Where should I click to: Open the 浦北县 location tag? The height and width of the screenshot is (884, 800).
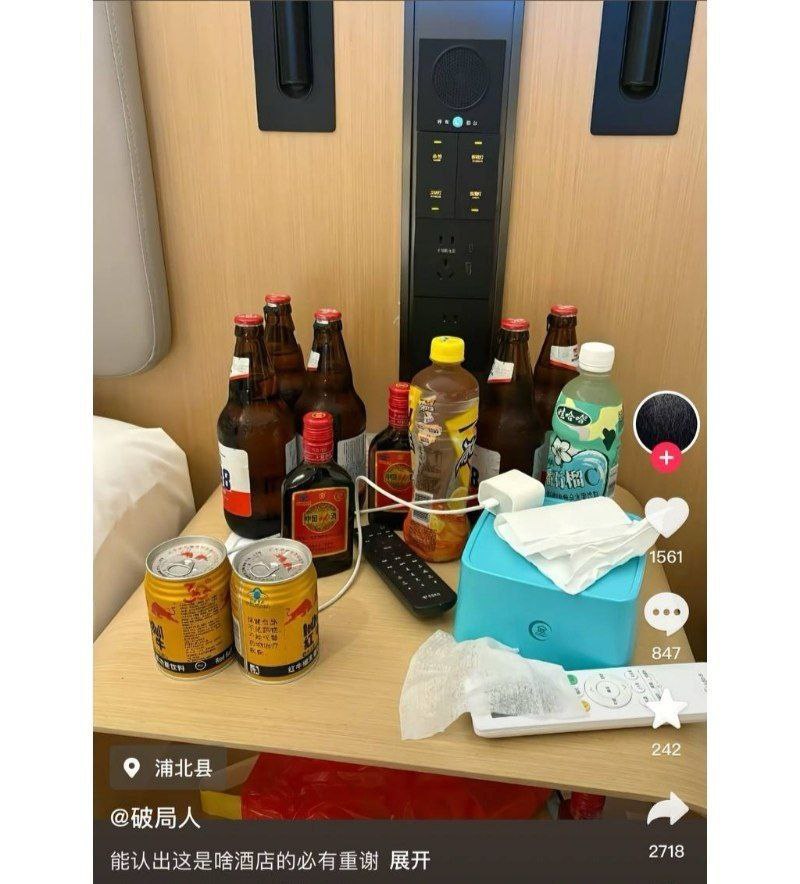(168, 768)
